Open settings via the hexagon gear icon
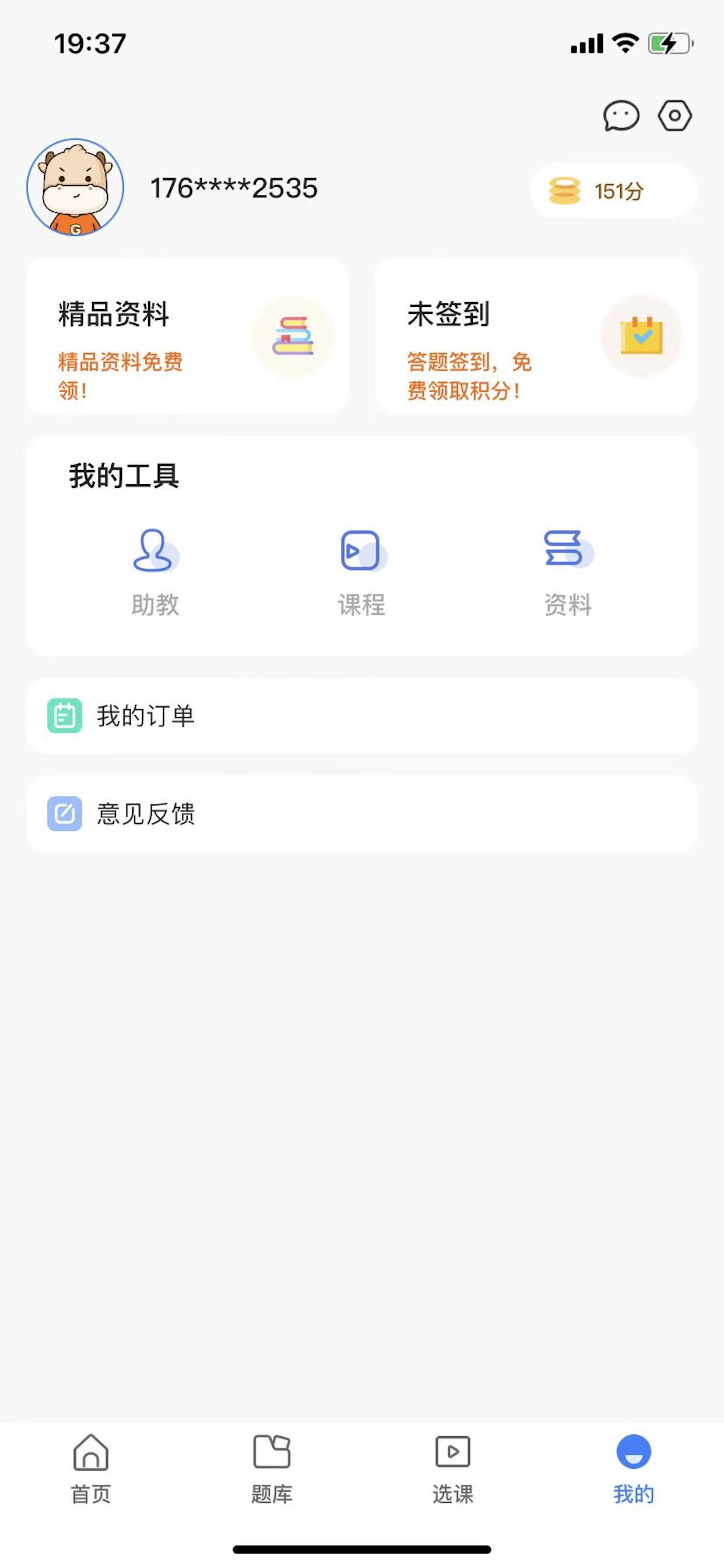Image resolution: width=724 pixels, height=1568 pixels. (674, 116)
